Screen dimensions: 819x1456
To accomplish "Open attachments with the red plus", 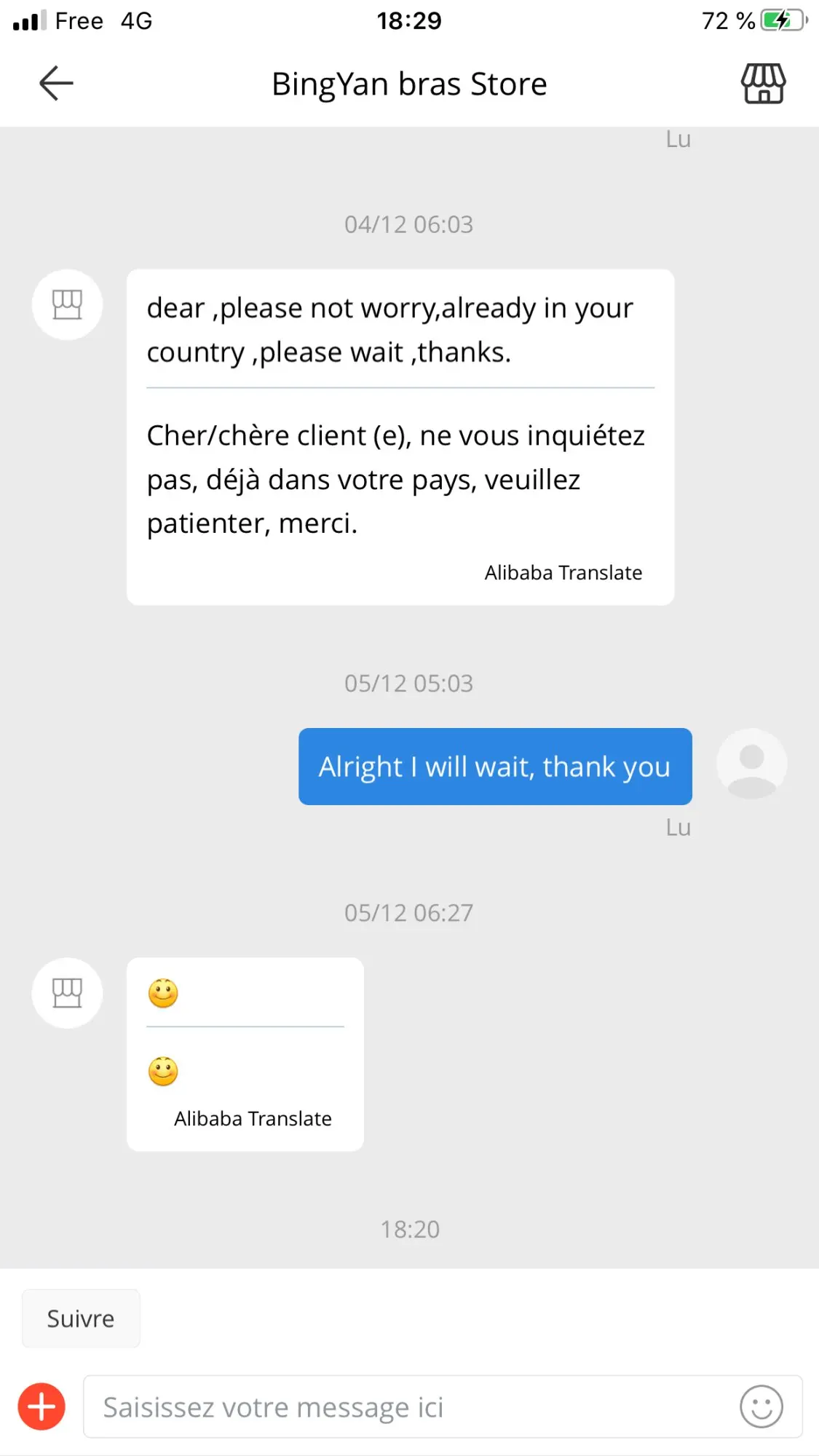I will tap(41, 1406).
